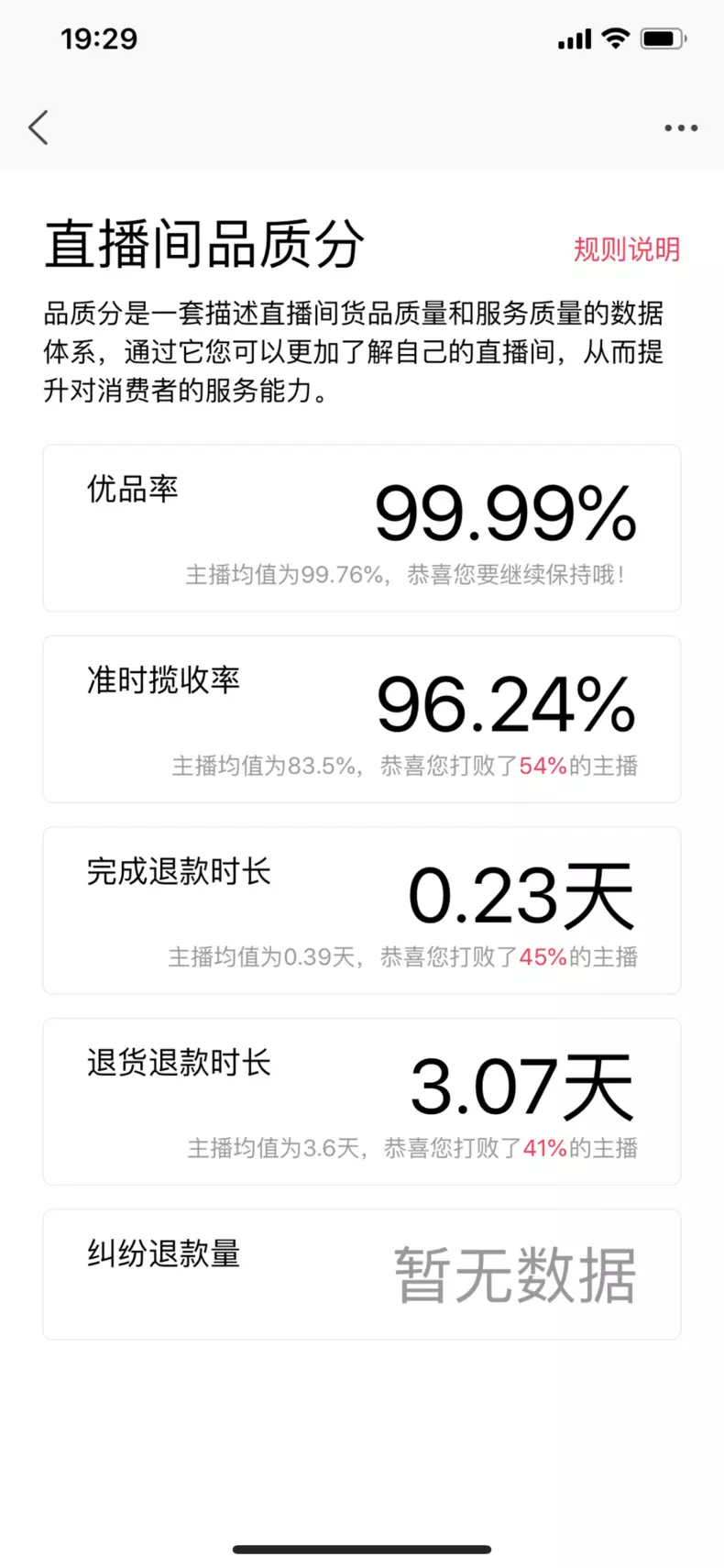Go back using the top-left arrow
This screenshot has height=1568, width=724.
(x=38, y=127)
